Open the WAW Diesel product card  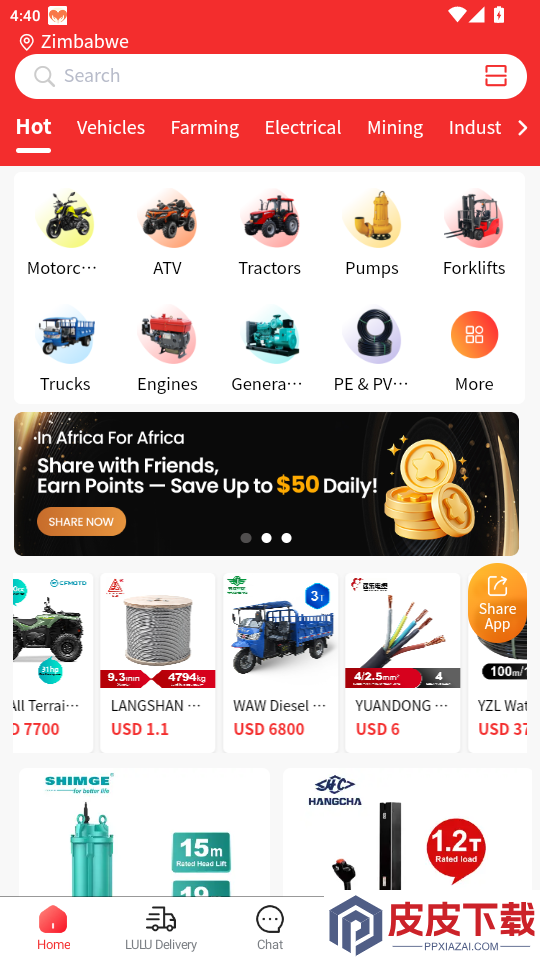click(x=280, y=662)
